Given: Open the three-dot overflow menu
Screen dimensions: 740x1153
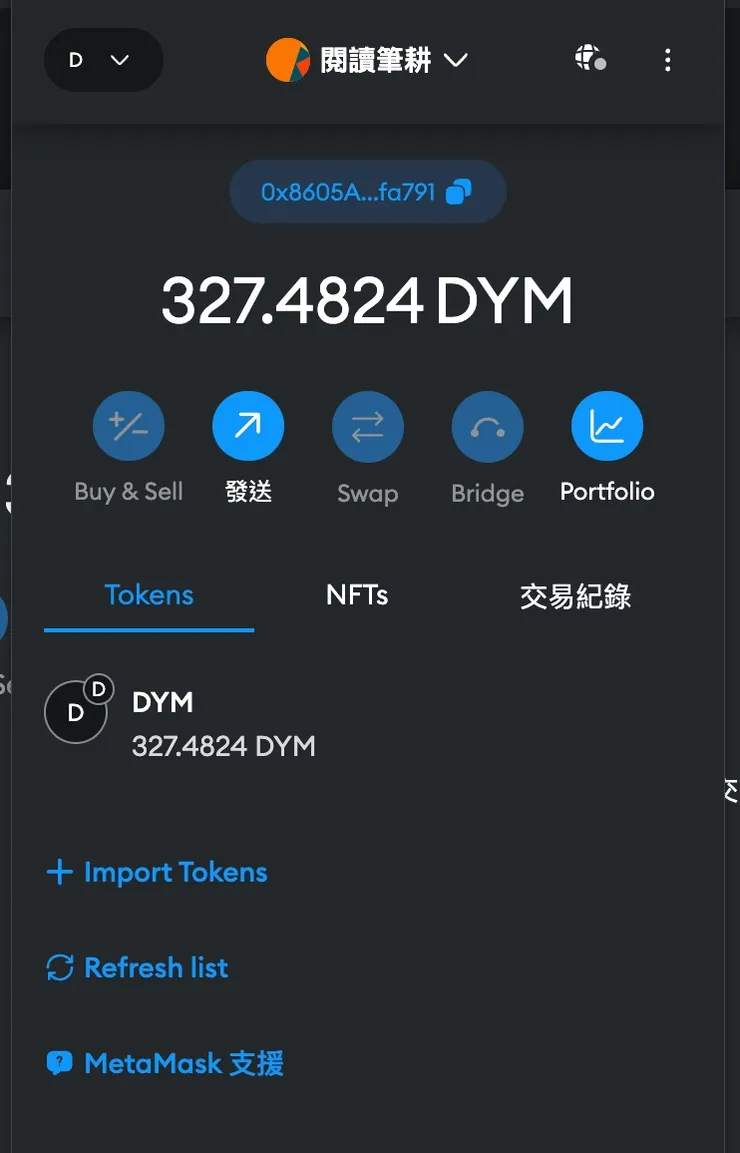Looking at the screenshot, I should click(667, 60).
